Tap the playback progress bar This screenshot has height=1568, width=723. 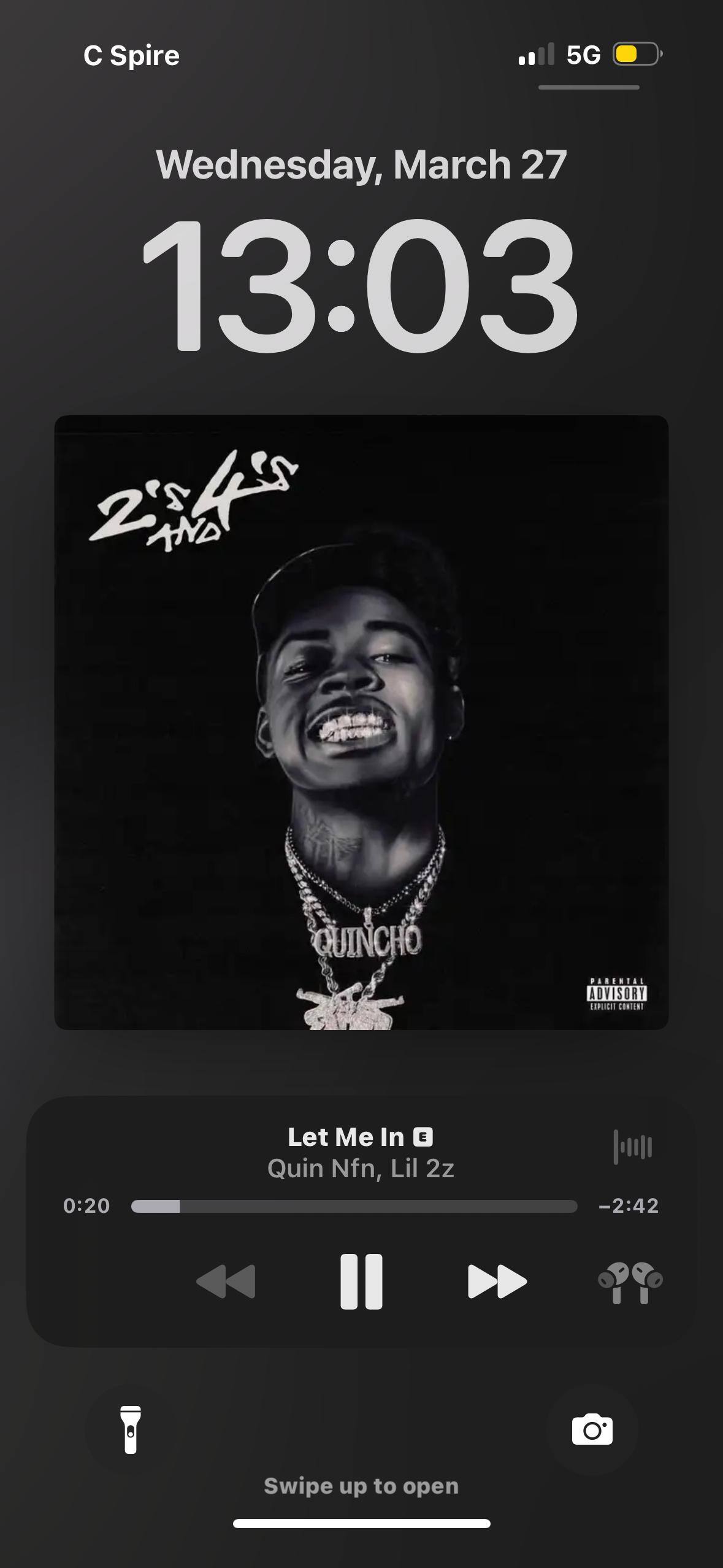point(354,1206)
